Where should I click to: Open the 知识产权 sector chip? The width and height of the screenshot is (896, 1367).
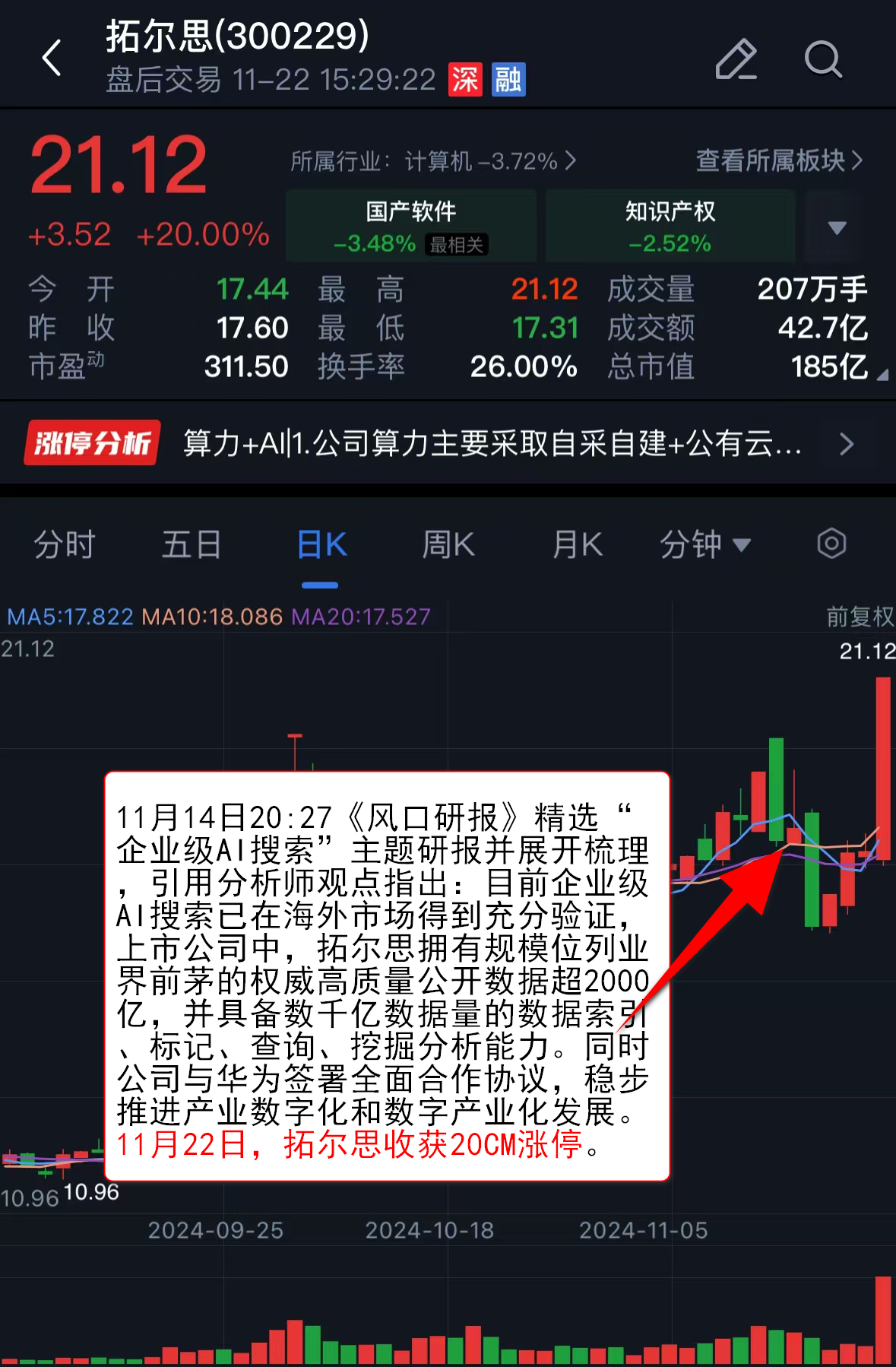click(x=670, y=226)
